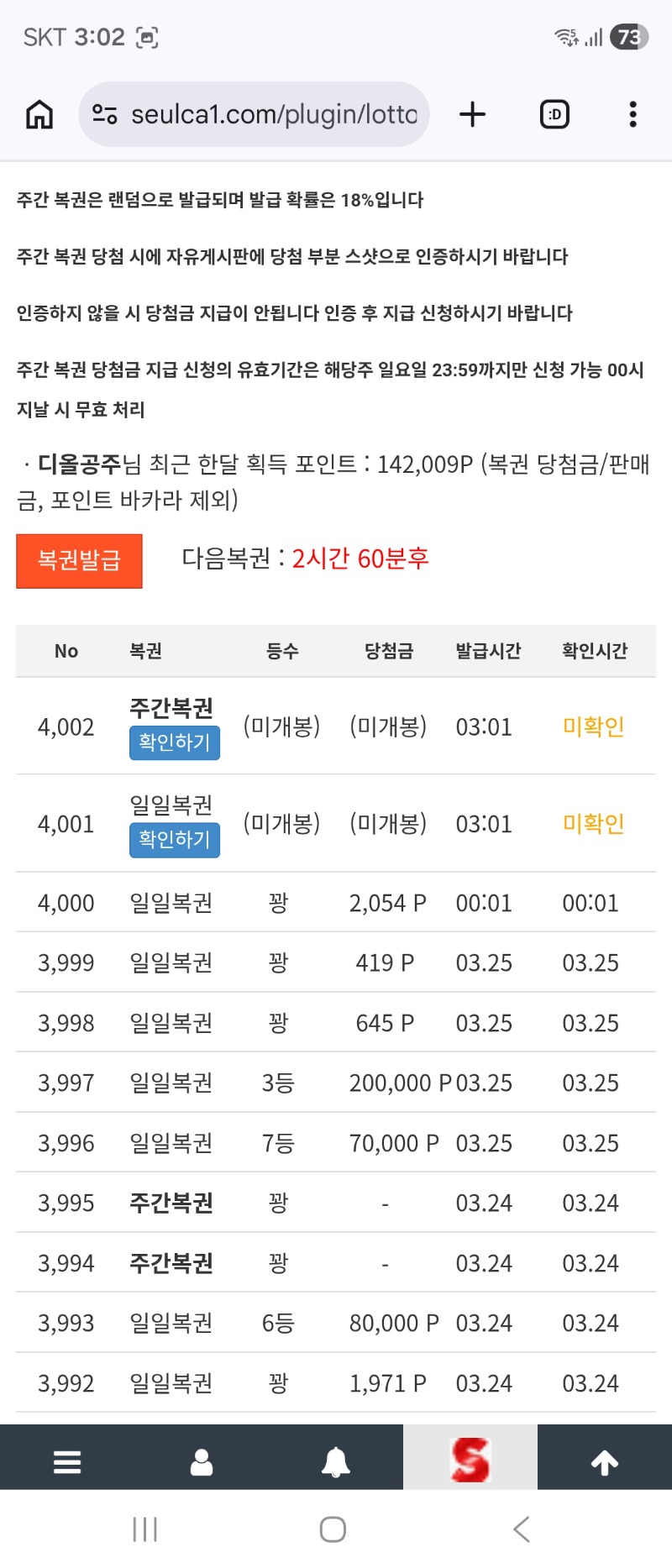672x1568 pixels.
Task: Jump to top with the up arrow
Action: click(x=605, y=1462)
